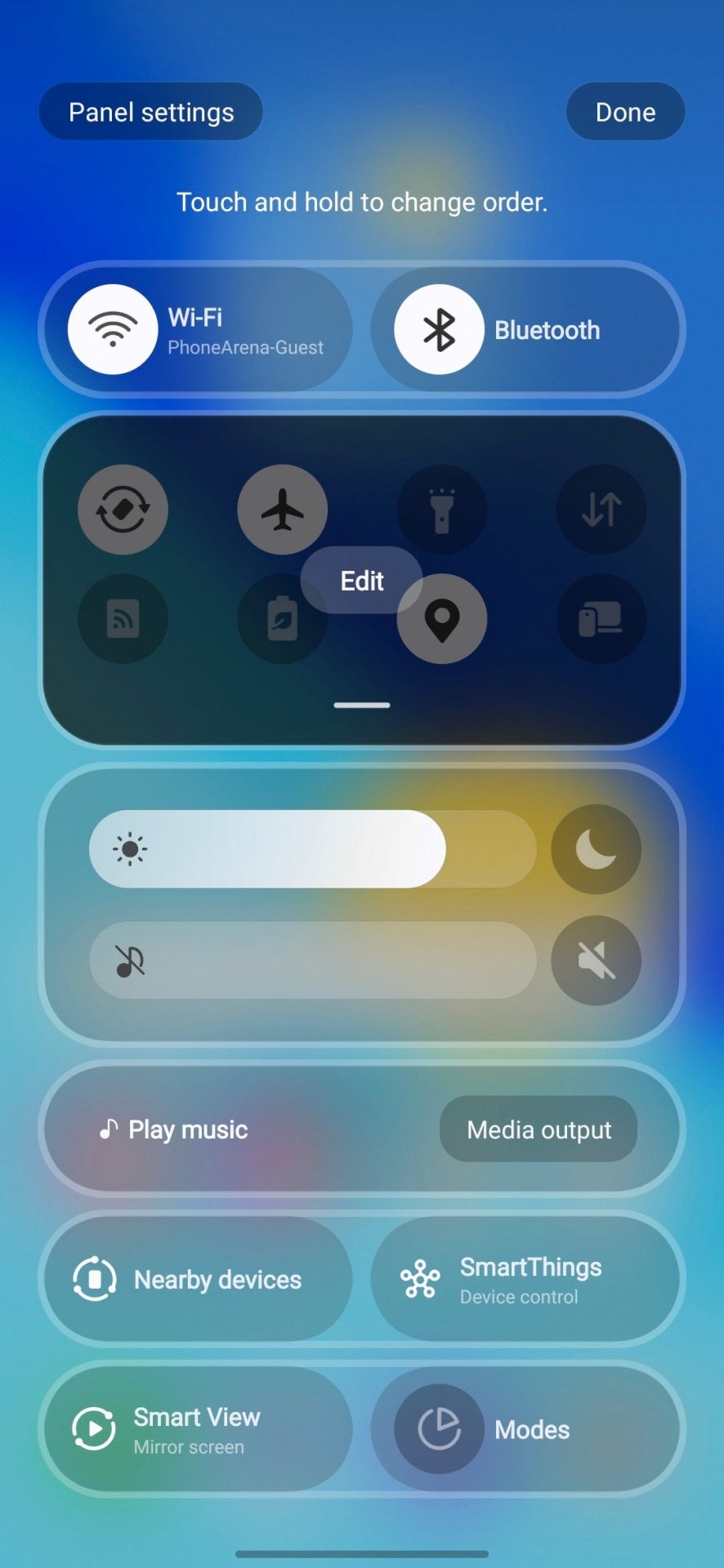The height and width of the screenshot is (1568, 724).
Task: Toggle the Wi-Fi tile
Action: [x=114, y=330]
